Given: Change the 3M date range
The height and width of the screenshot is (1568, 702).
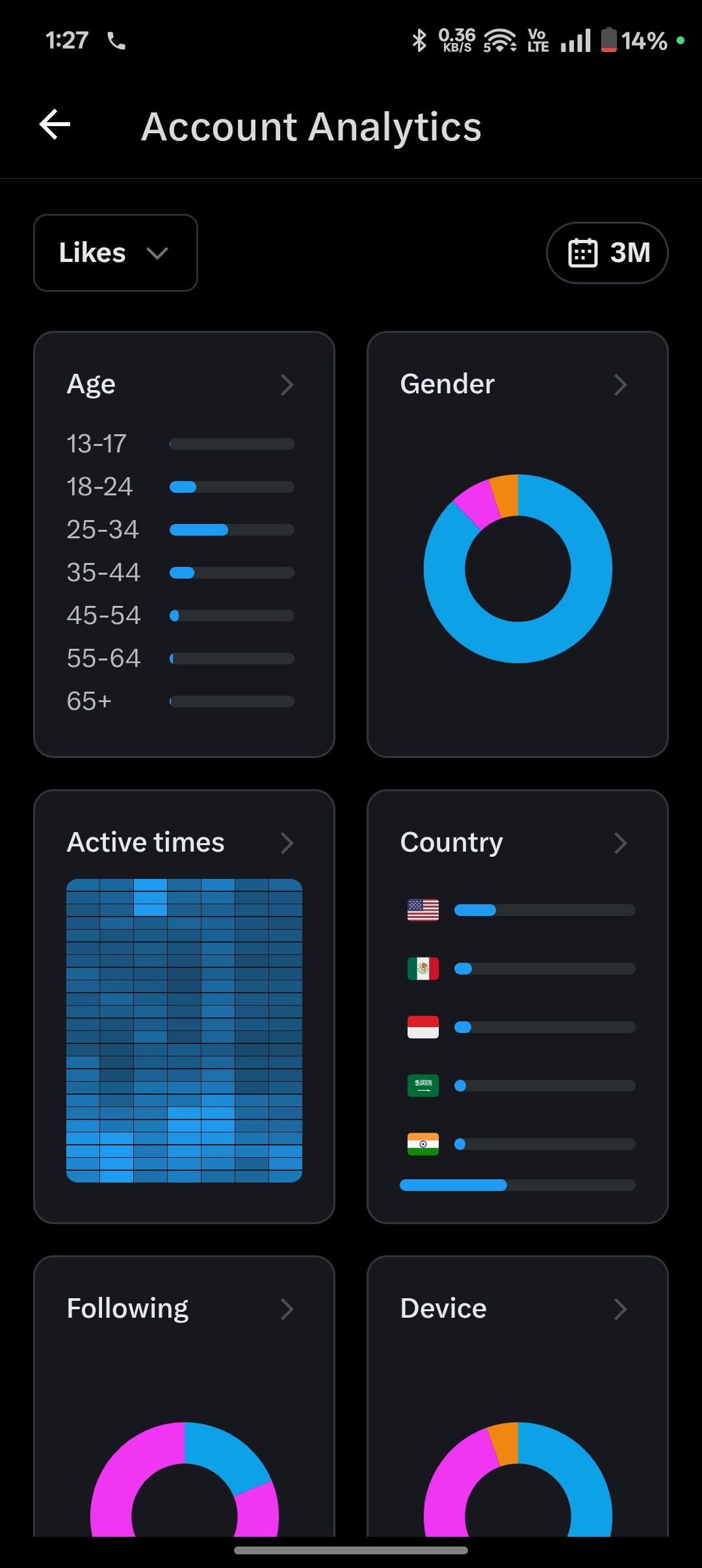Looking at the screenshot, I should click(607, 253).
